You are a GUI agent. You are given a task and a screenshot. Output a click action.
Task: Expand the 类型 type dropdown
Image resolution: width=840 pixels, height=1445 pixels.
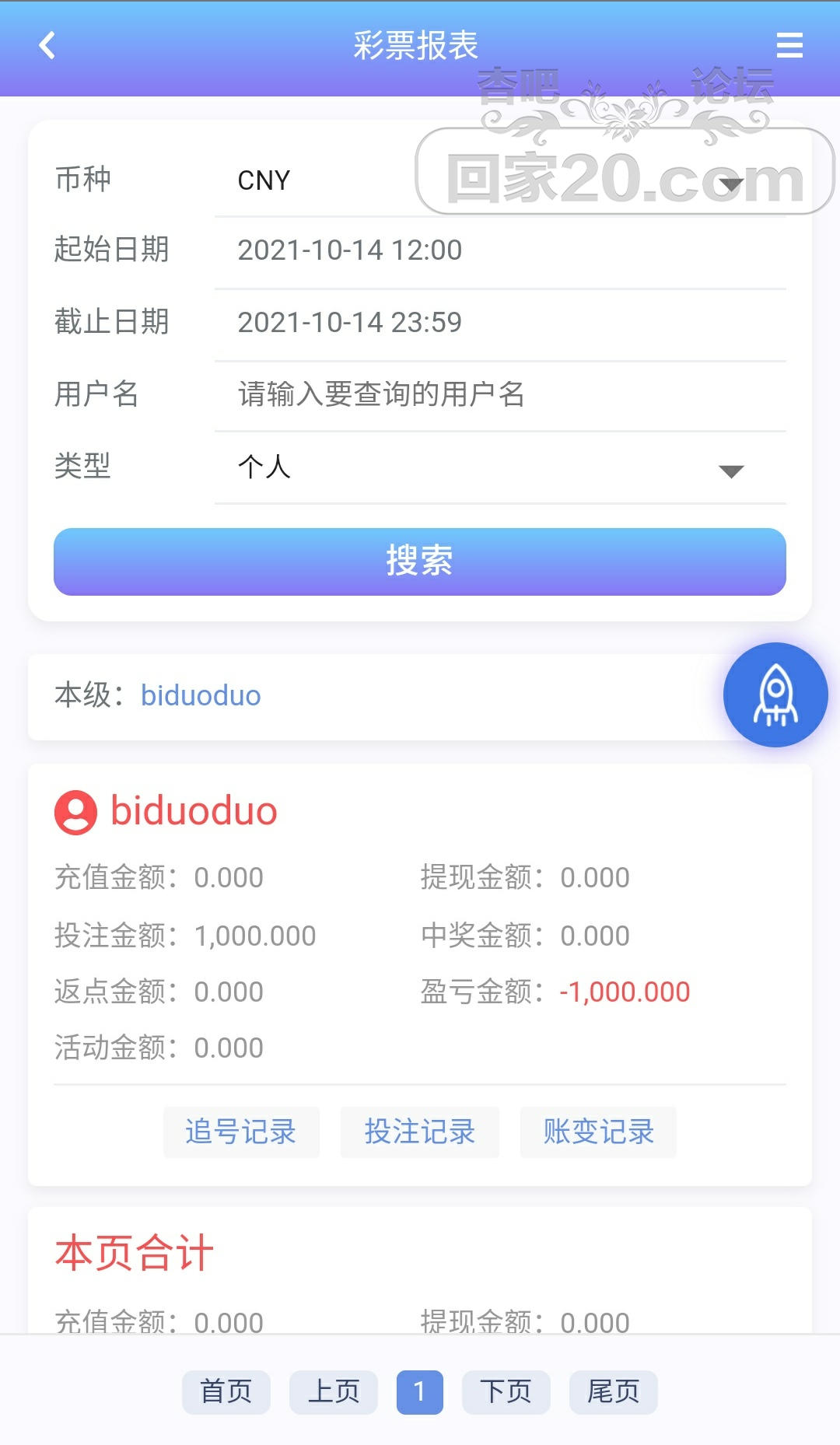coord(499,467)
